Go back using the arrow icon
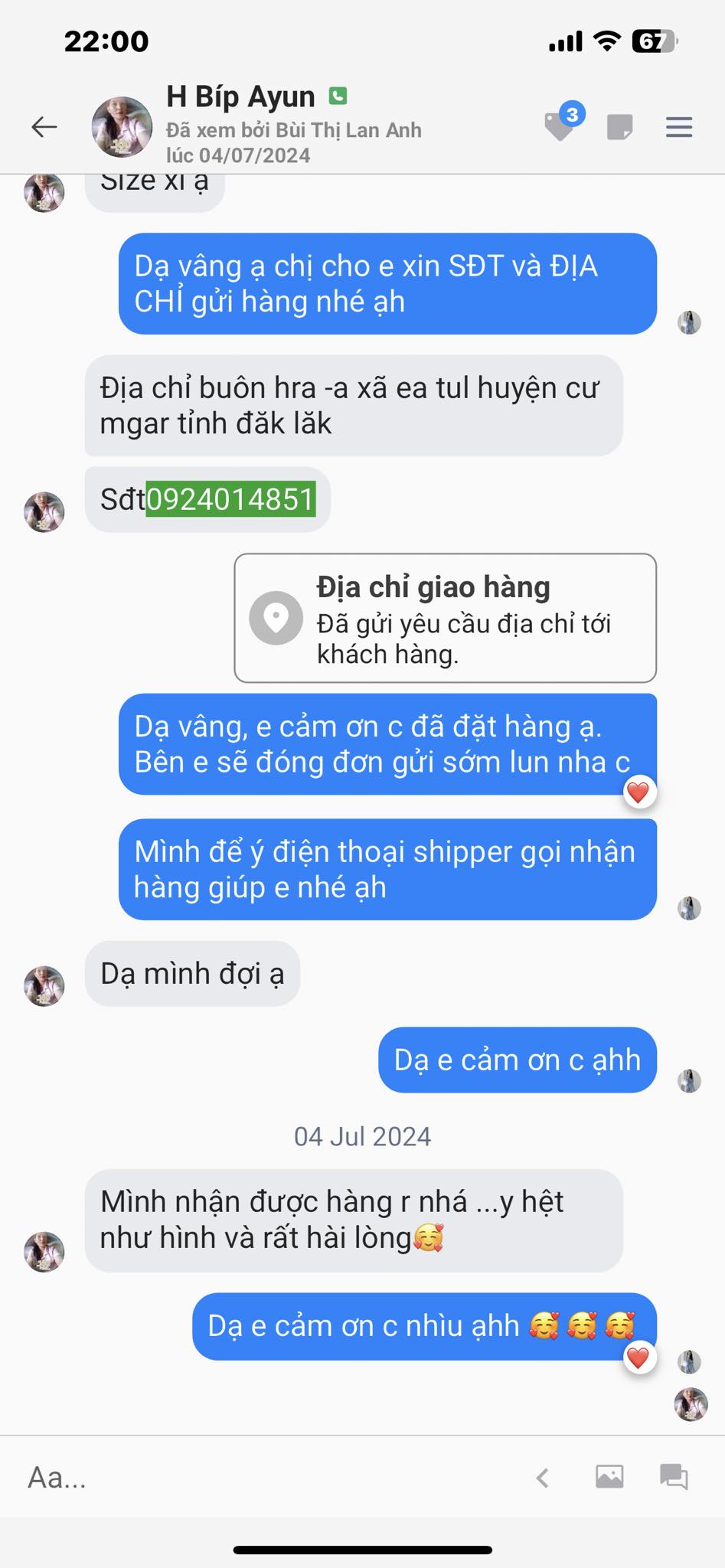Viewport: 725px width, 1568px height. [44, 126]
